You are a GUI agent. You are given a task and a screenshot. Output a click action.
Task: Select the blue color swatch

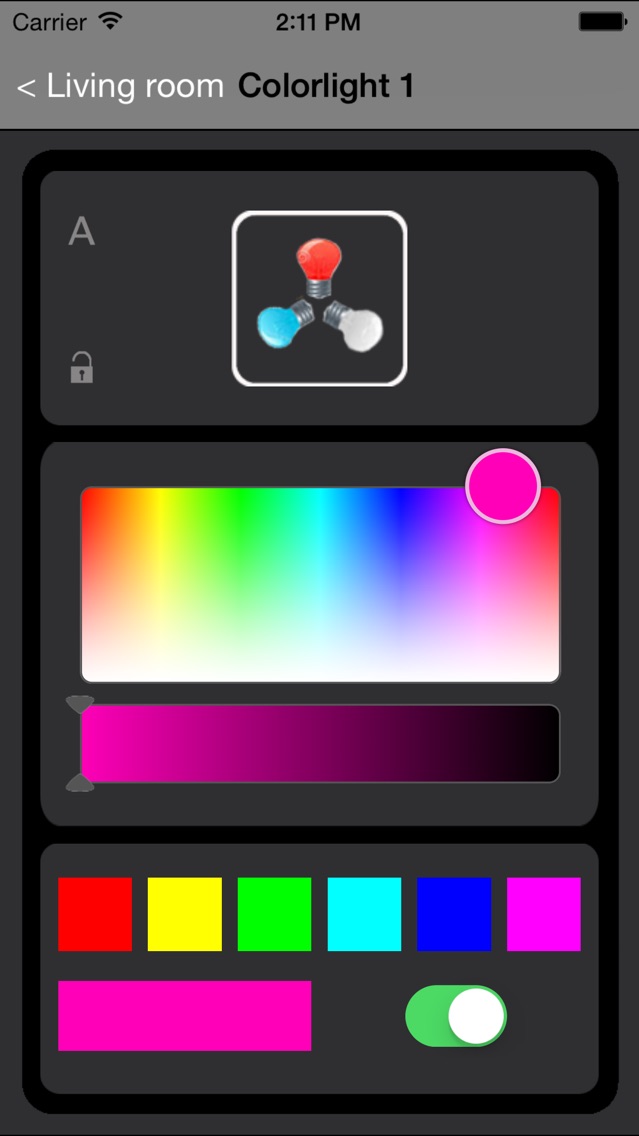click(454, 914)
